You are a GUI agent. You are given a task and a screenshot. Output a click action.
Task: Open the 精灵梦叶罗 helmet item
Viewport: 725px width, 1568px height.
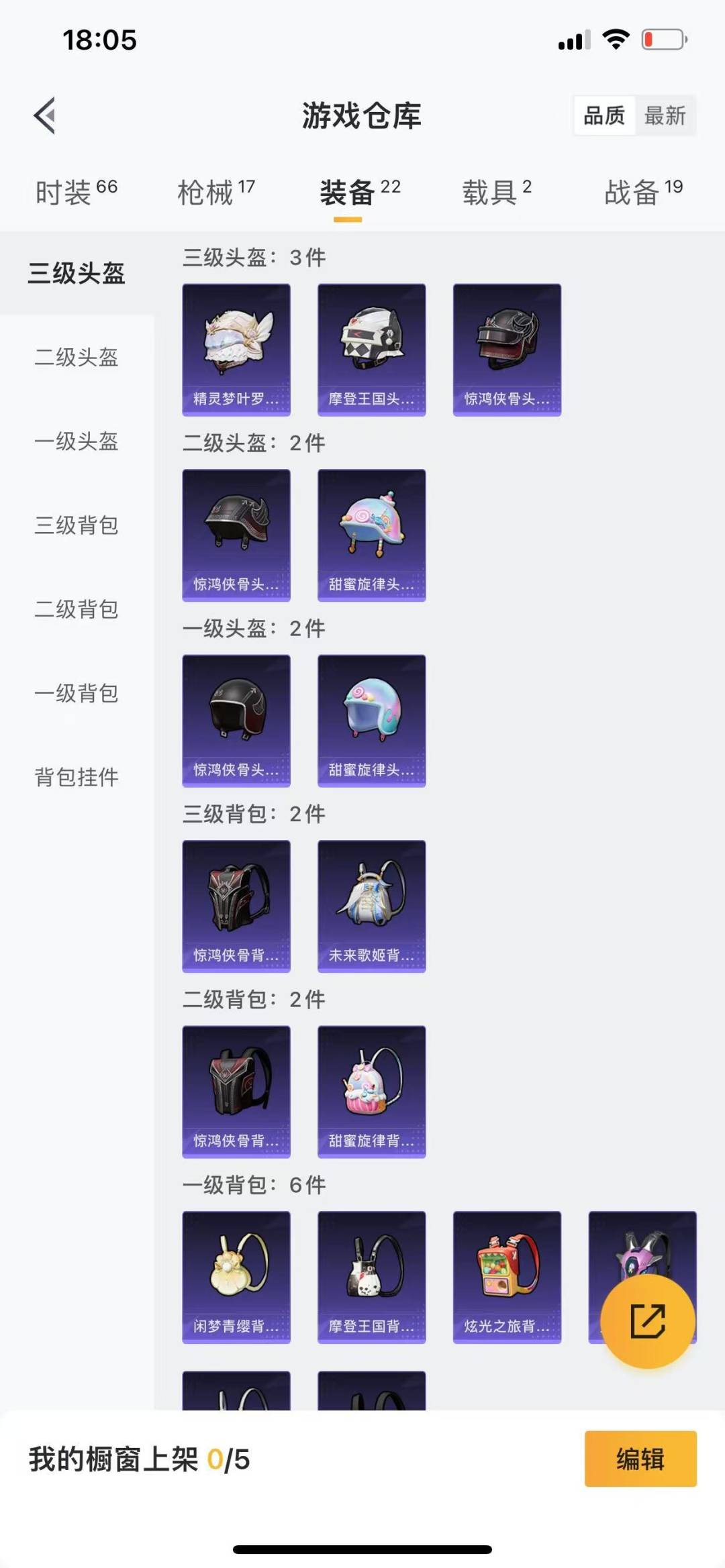(236, 350)
